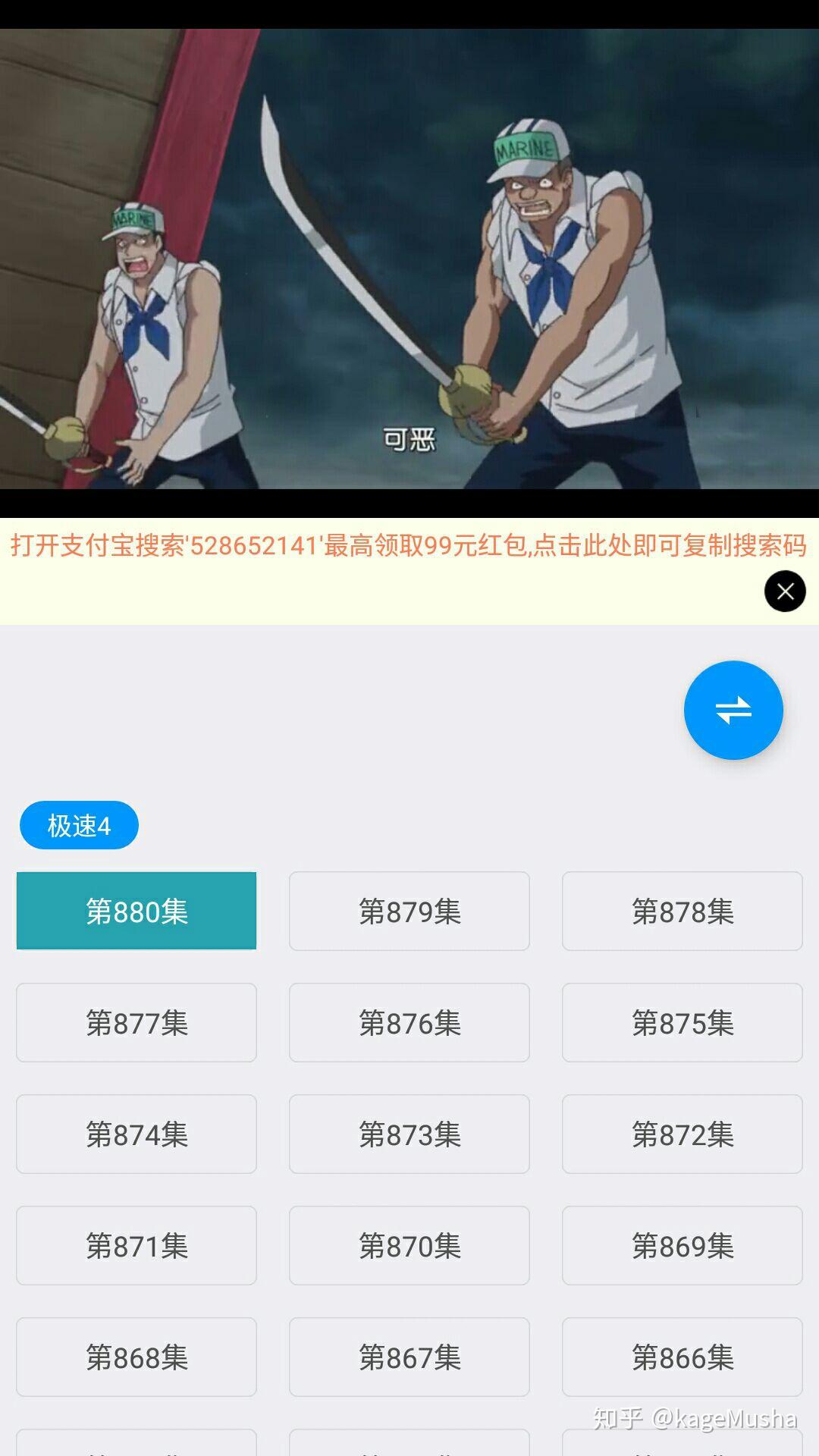The image size is (819, 1456).
Task: Select episode 第873集
Action: tap(409, 1134)
